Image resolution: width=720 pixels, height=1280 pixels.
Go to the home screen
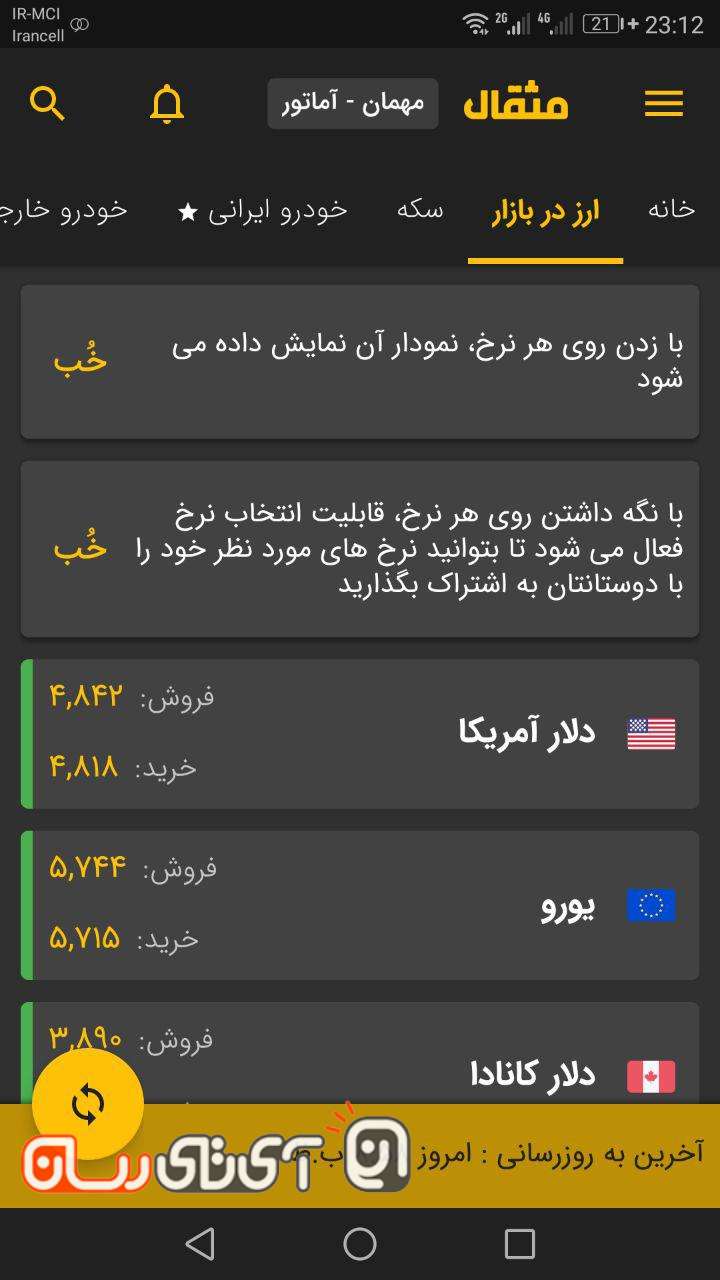[360, 1244]
